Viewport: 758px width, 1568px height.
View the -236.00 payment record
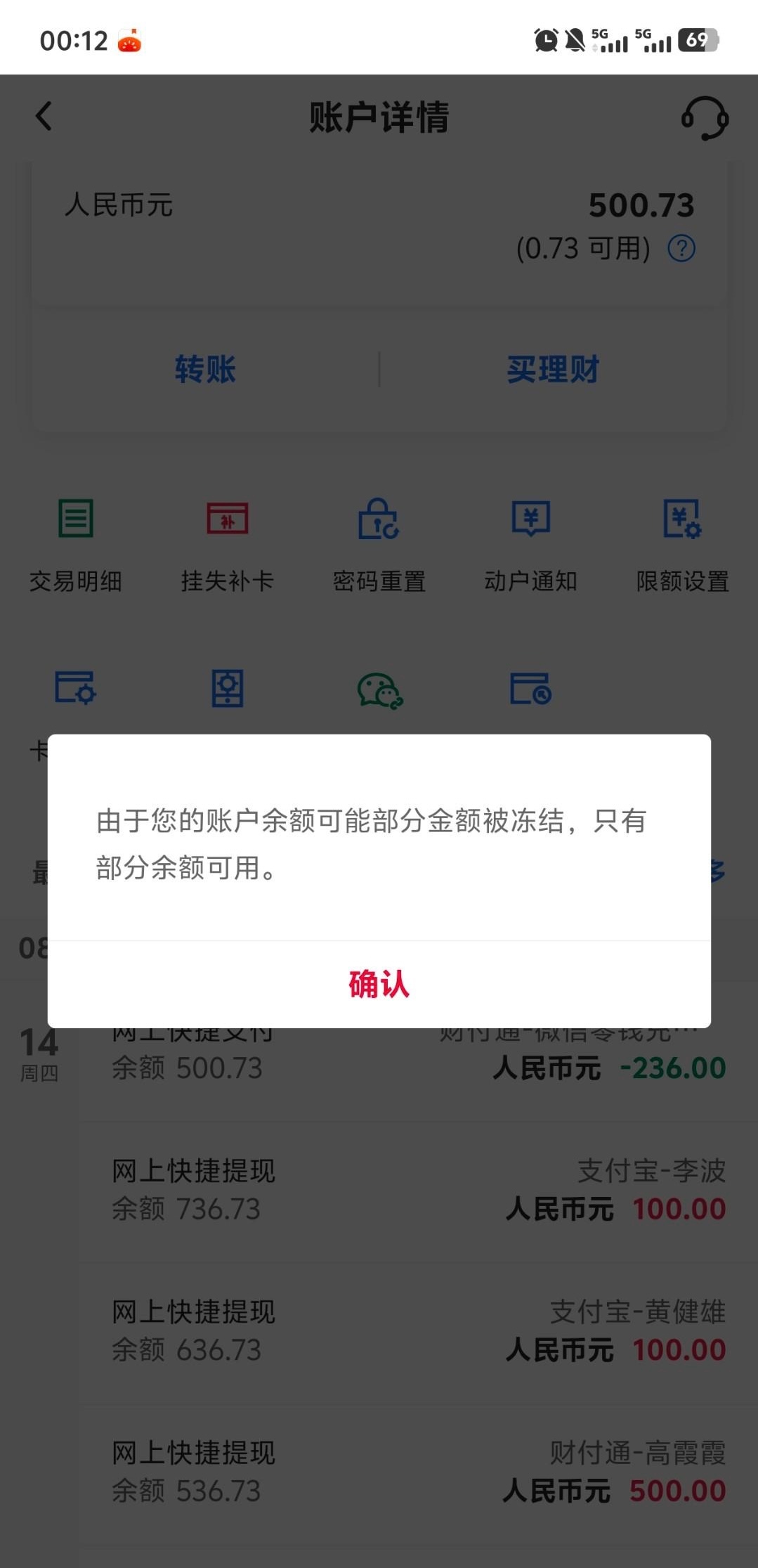(418, 1061)
